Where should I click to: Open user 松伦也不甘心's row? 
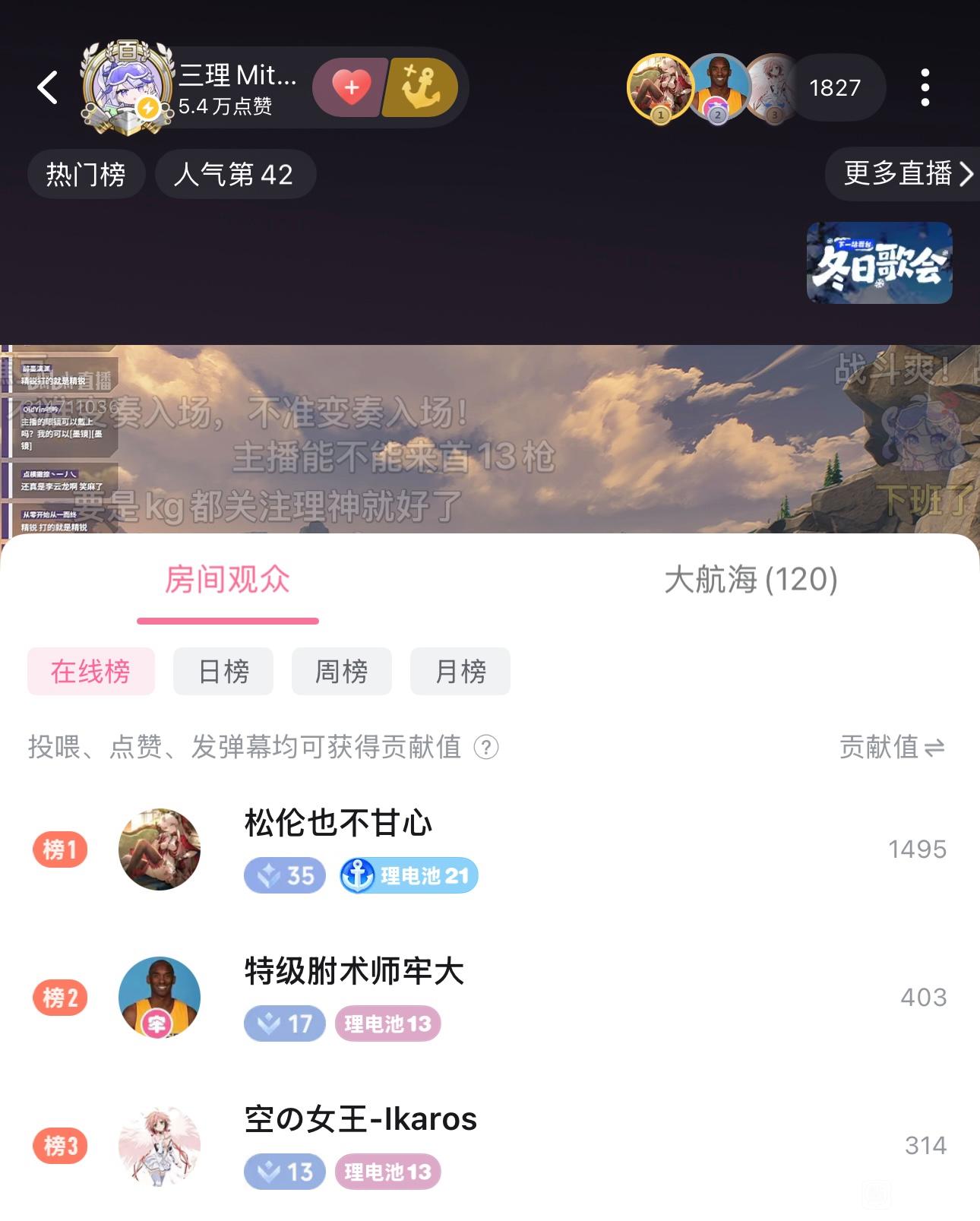[490, 849]
